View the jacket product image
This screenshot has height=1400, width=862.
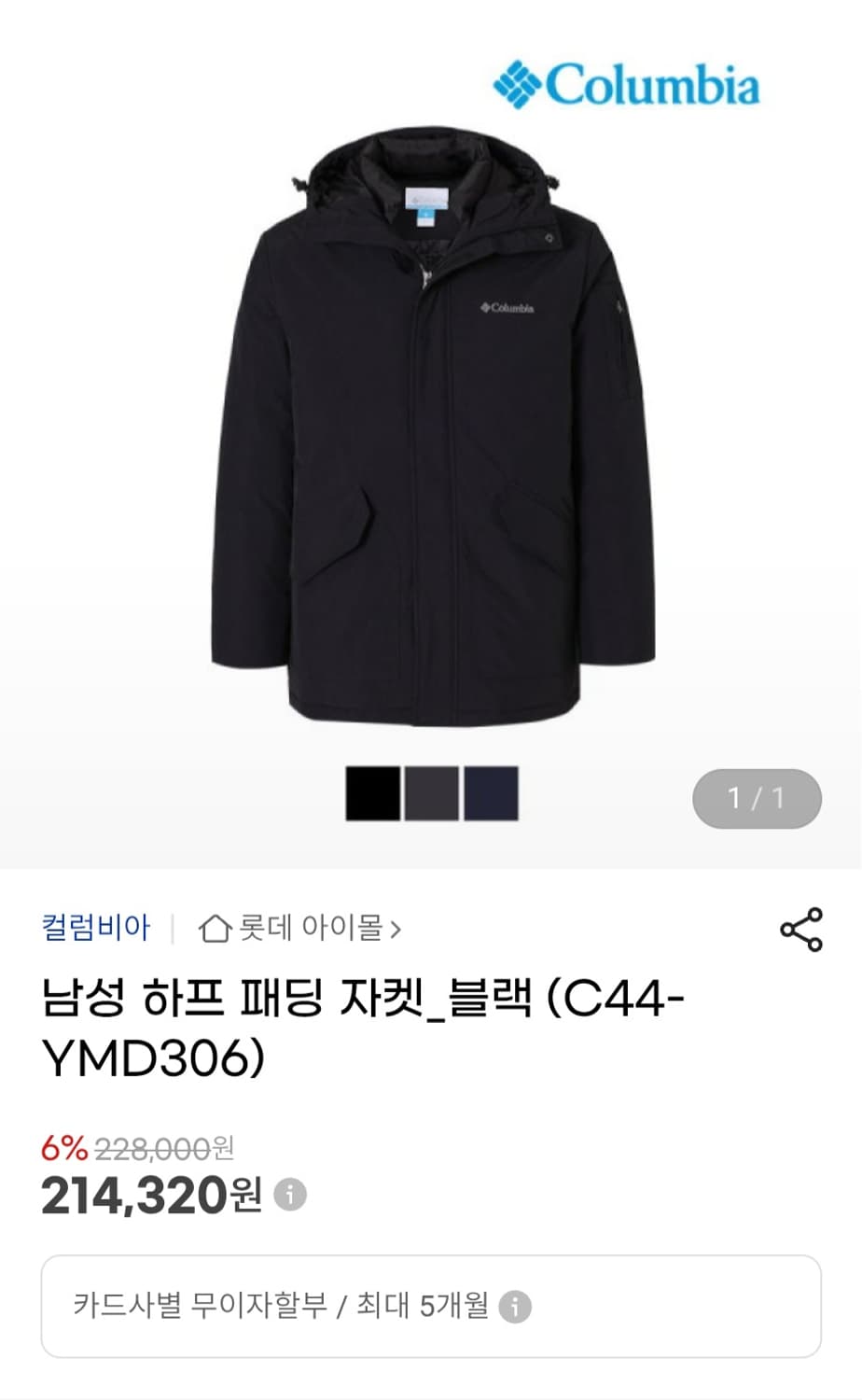coord(429,429)
